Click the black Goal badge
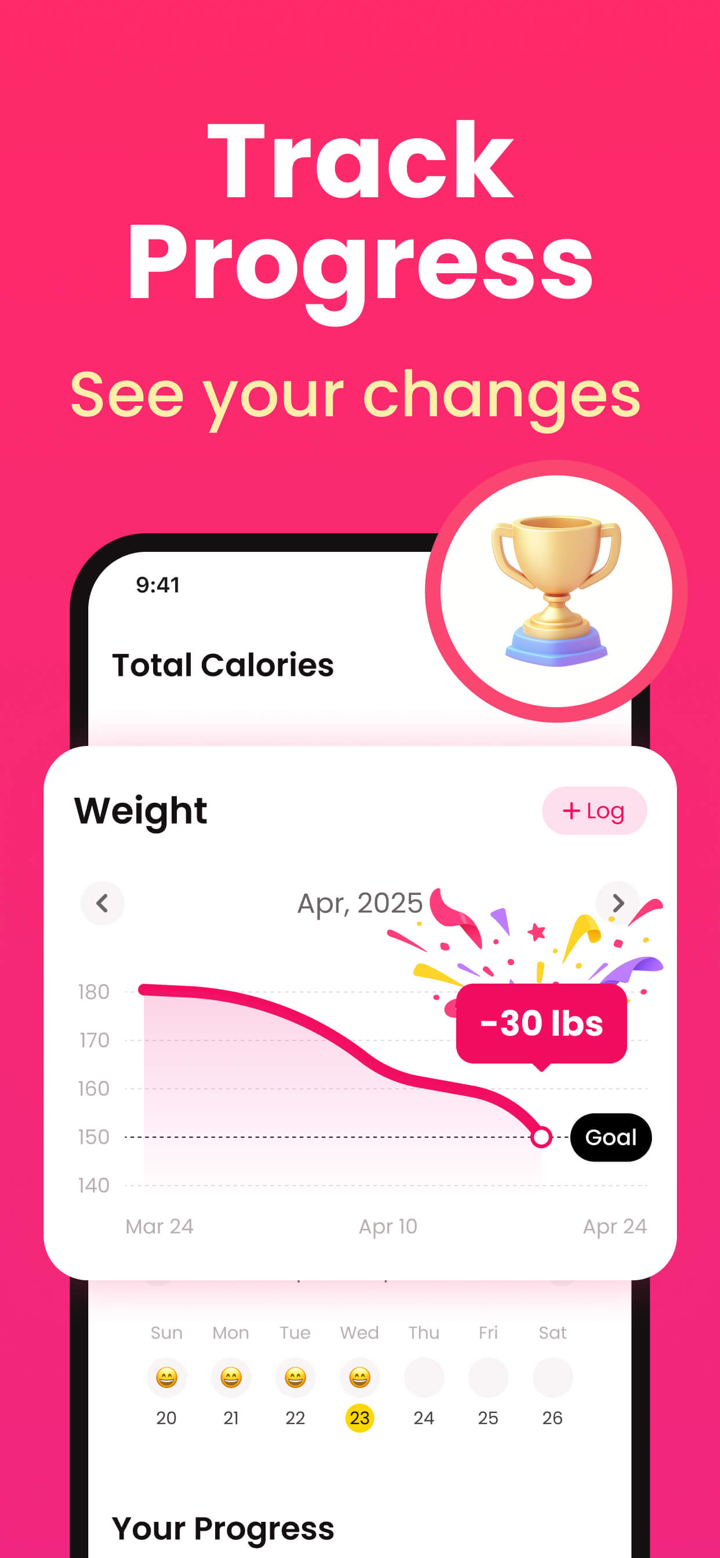This screenshot has height=1558, width=720. pos(610,1137)
